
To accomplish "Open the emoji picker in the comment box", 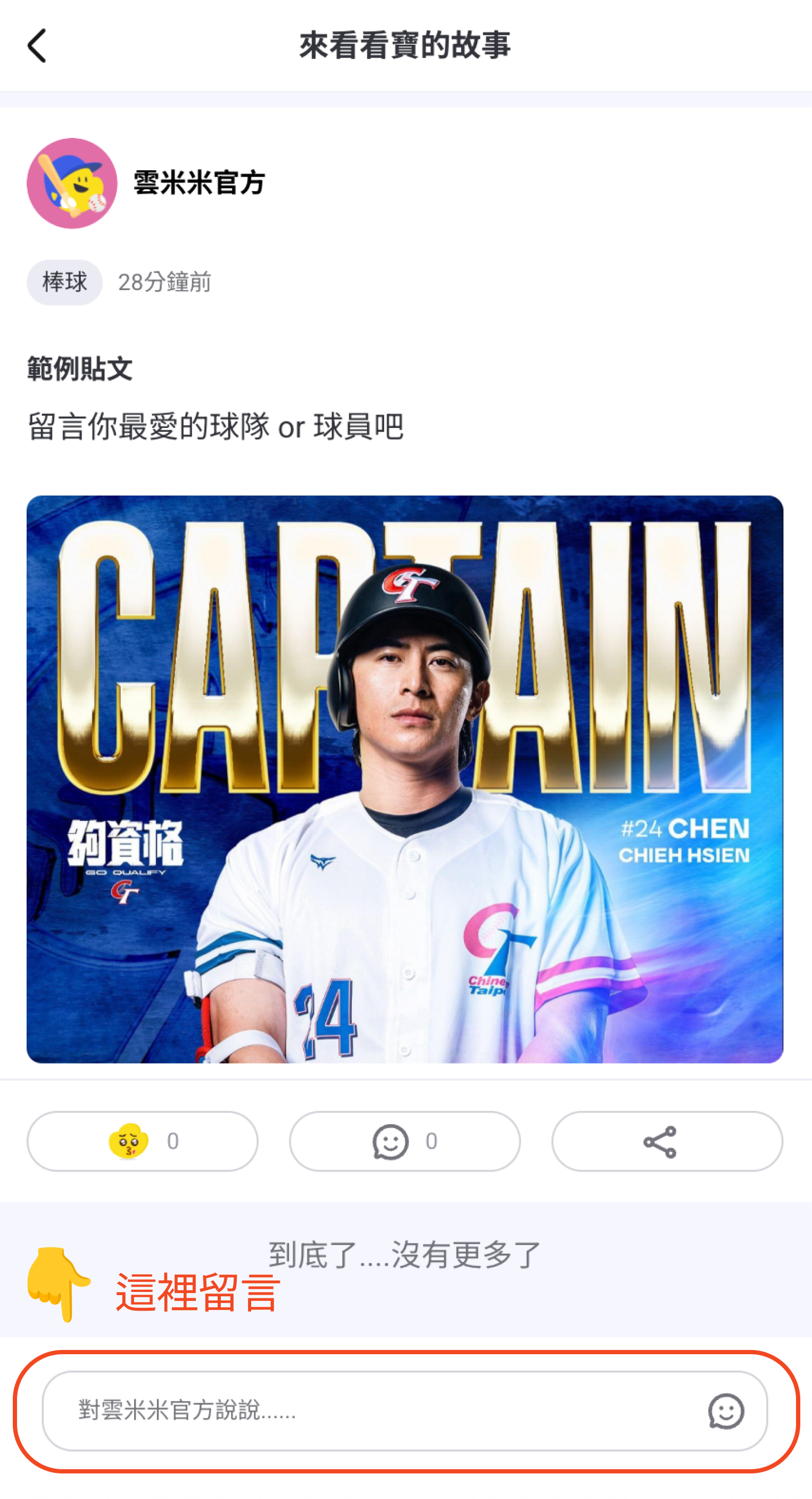I will click(x=726, y=1411).
